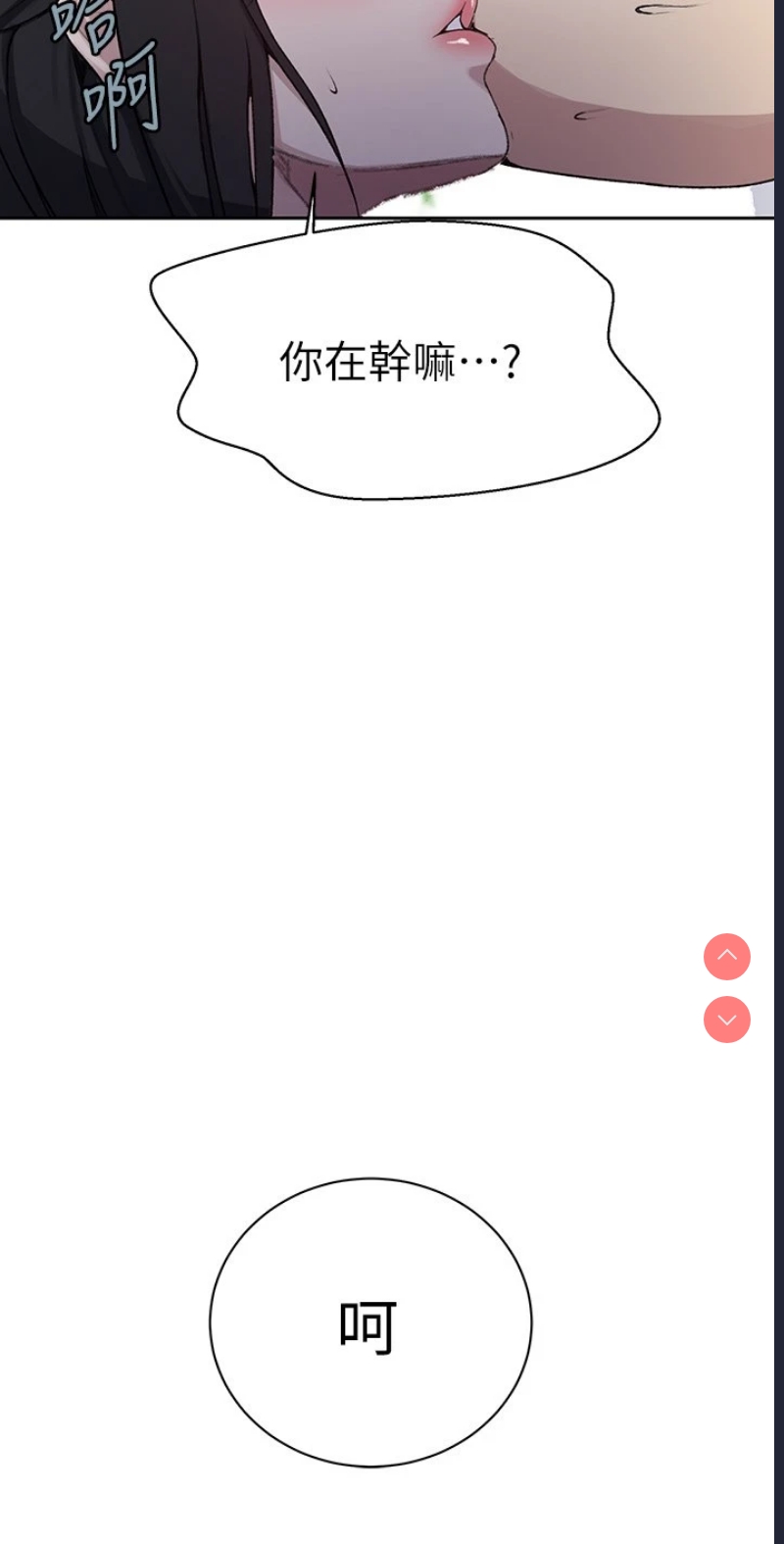Tap the pink up-arrow button
Image resolution: width=784 pixels, height=1544 pixels.
click(727, 956)
